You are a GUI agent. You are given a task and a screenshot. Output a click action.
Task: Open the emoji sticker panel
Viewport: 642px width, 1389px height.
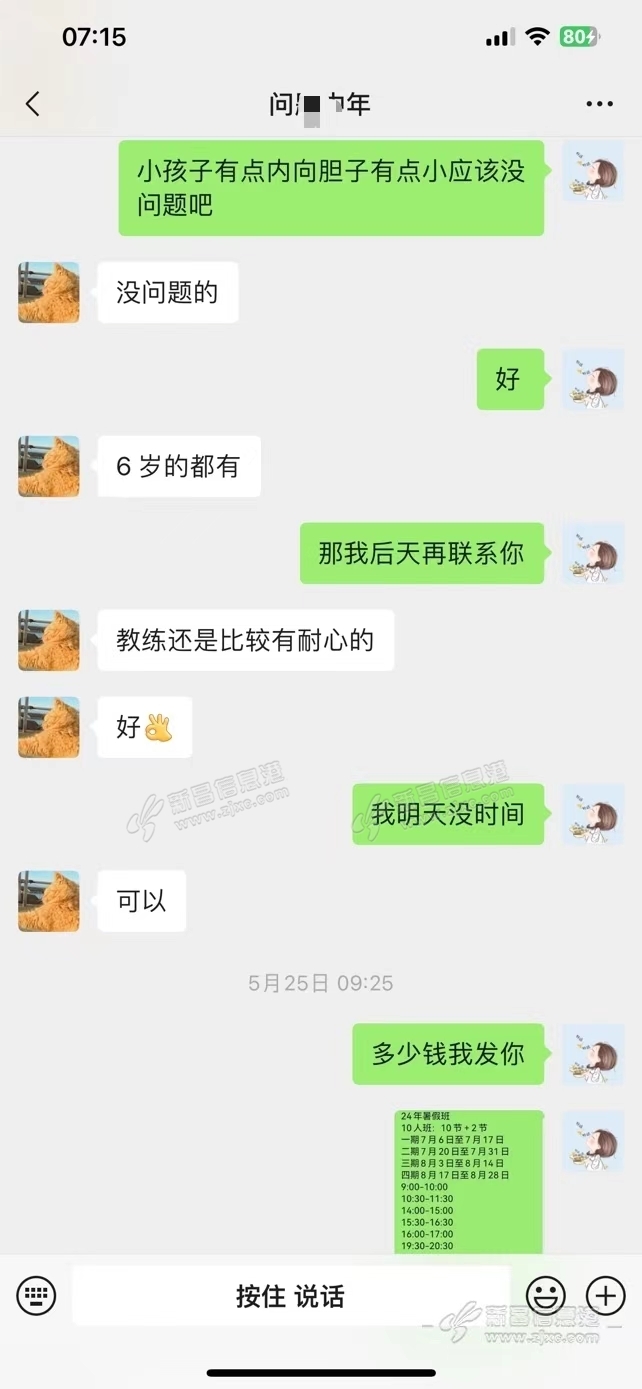point(546,1297)
